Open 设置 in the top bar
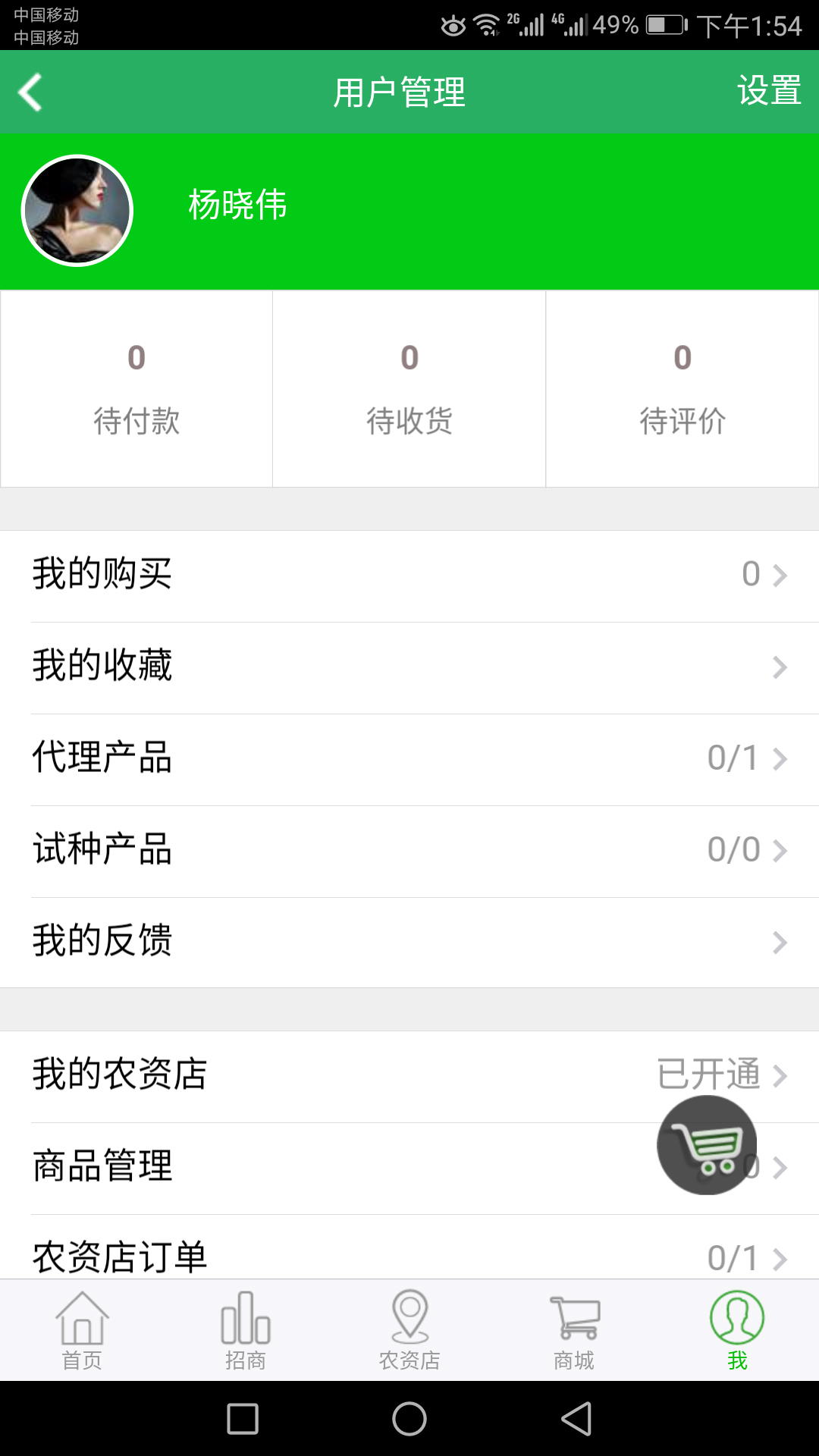 768,91
